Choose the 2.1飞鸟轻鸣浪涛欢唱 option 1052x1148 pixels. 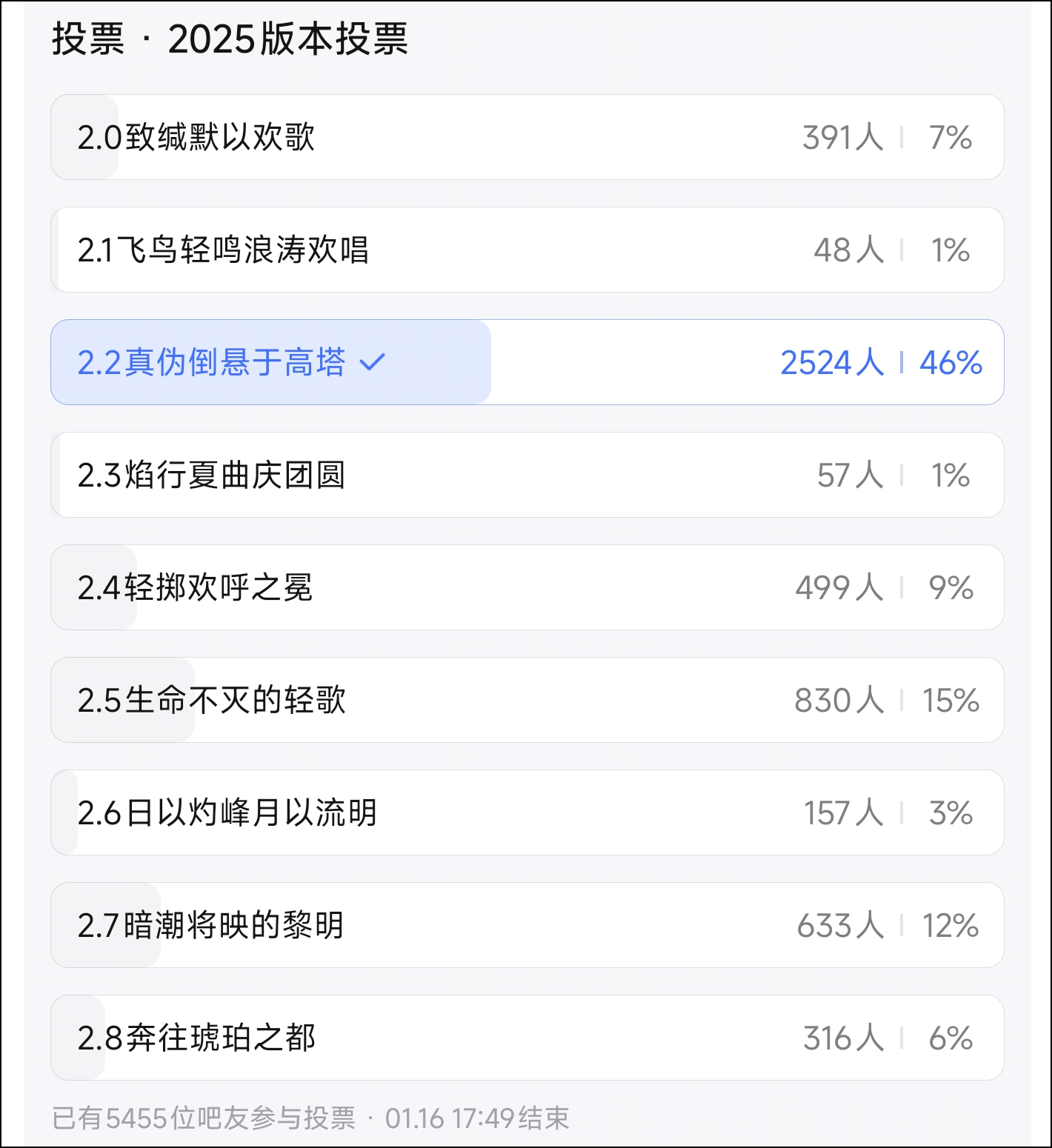point(526,250)
